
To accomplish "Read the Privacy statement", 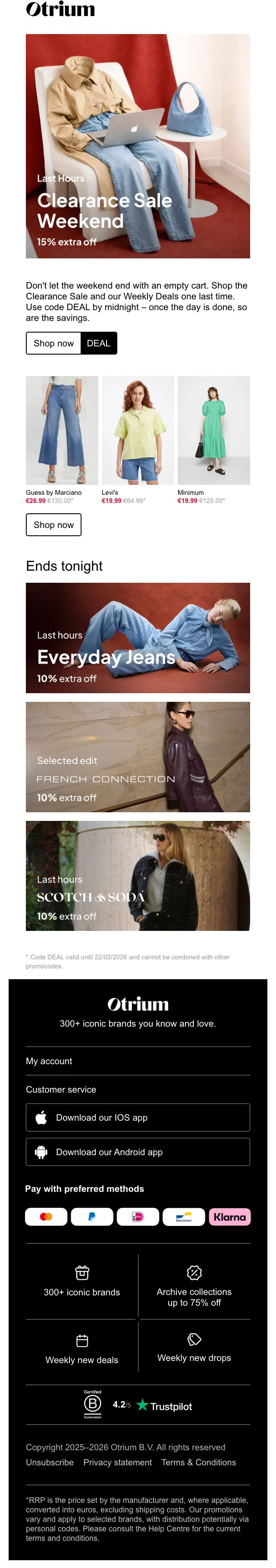I will coord(117,1462).
